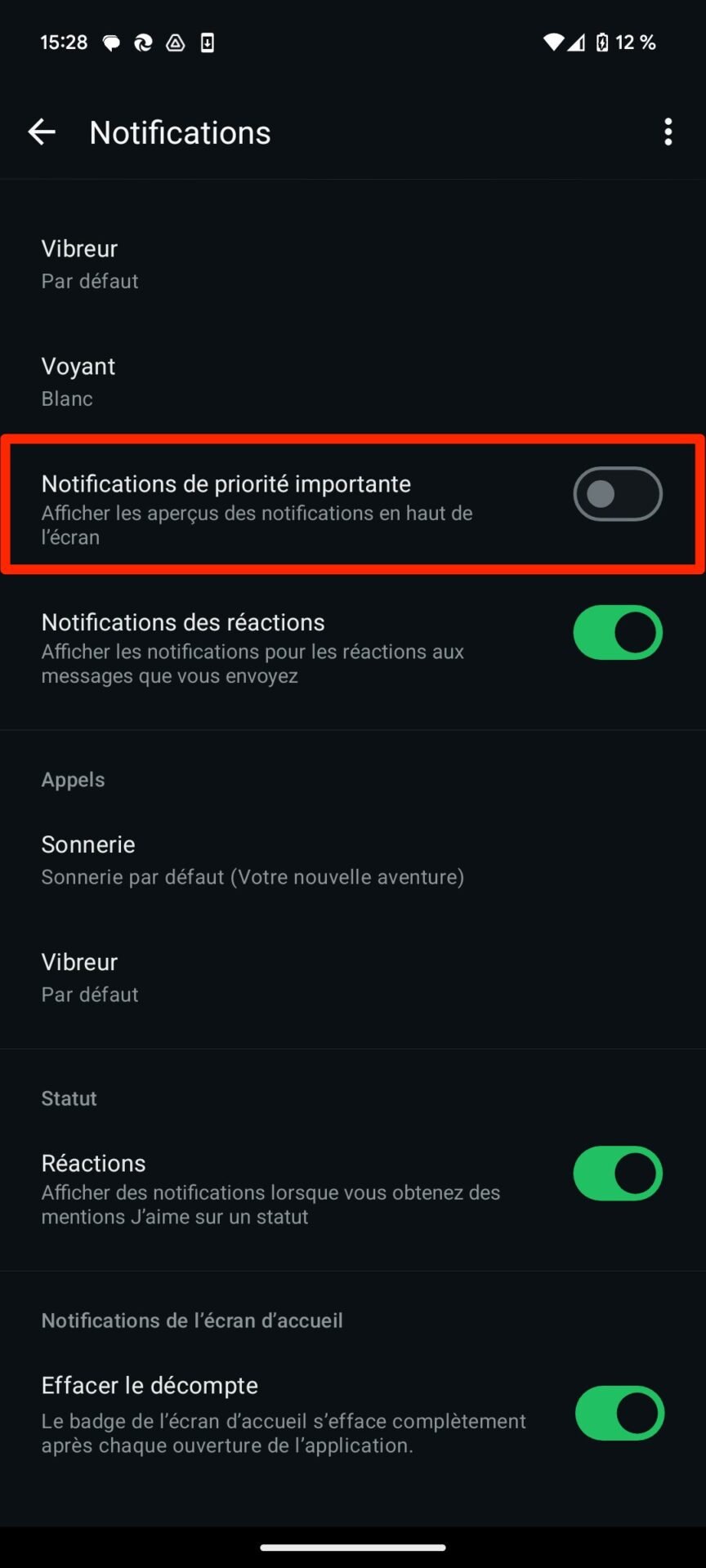This screenshot has height=1568, width=706.
Task: Disable Réactions notifications for Statut
Action: [618, 1174]
